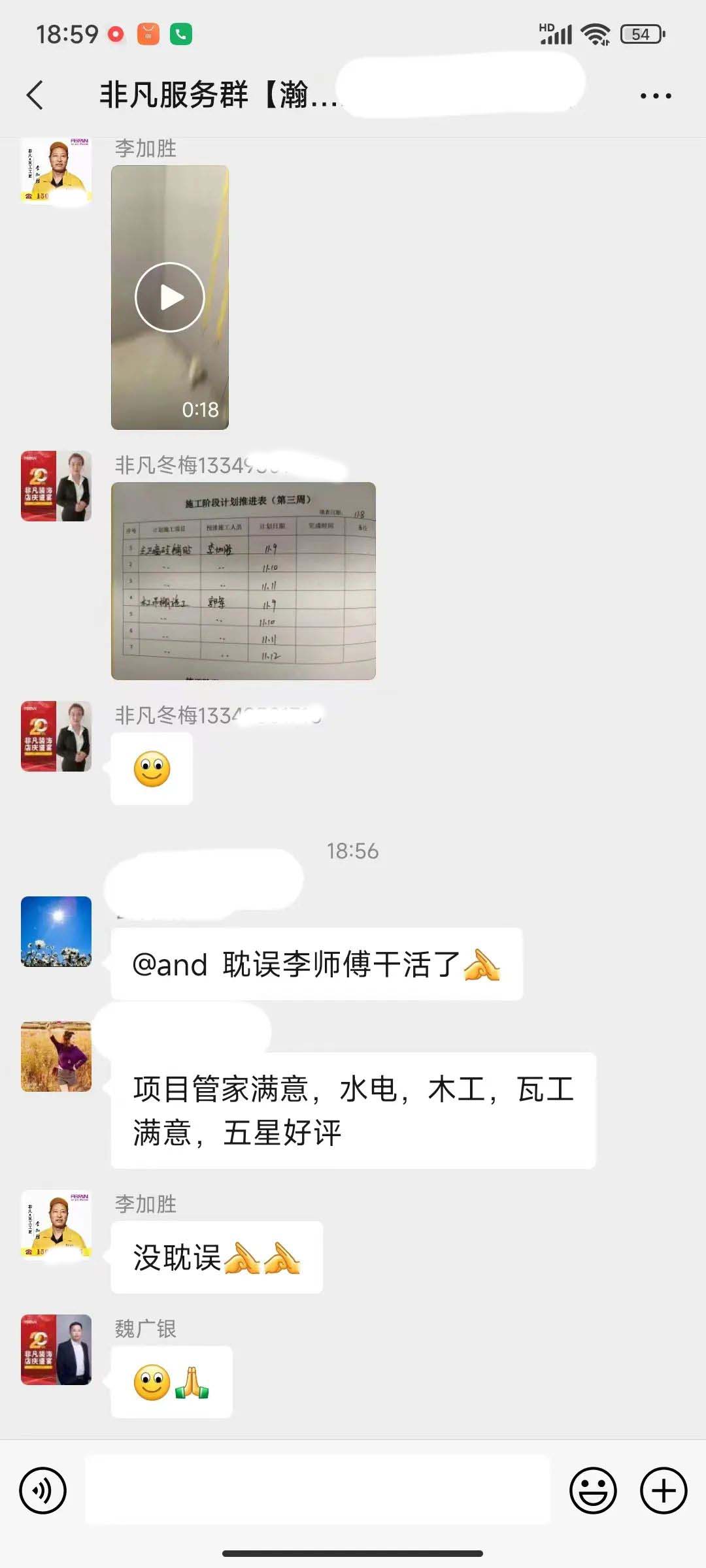
Task: Open the emoji picker
Action: [593, 1490]
